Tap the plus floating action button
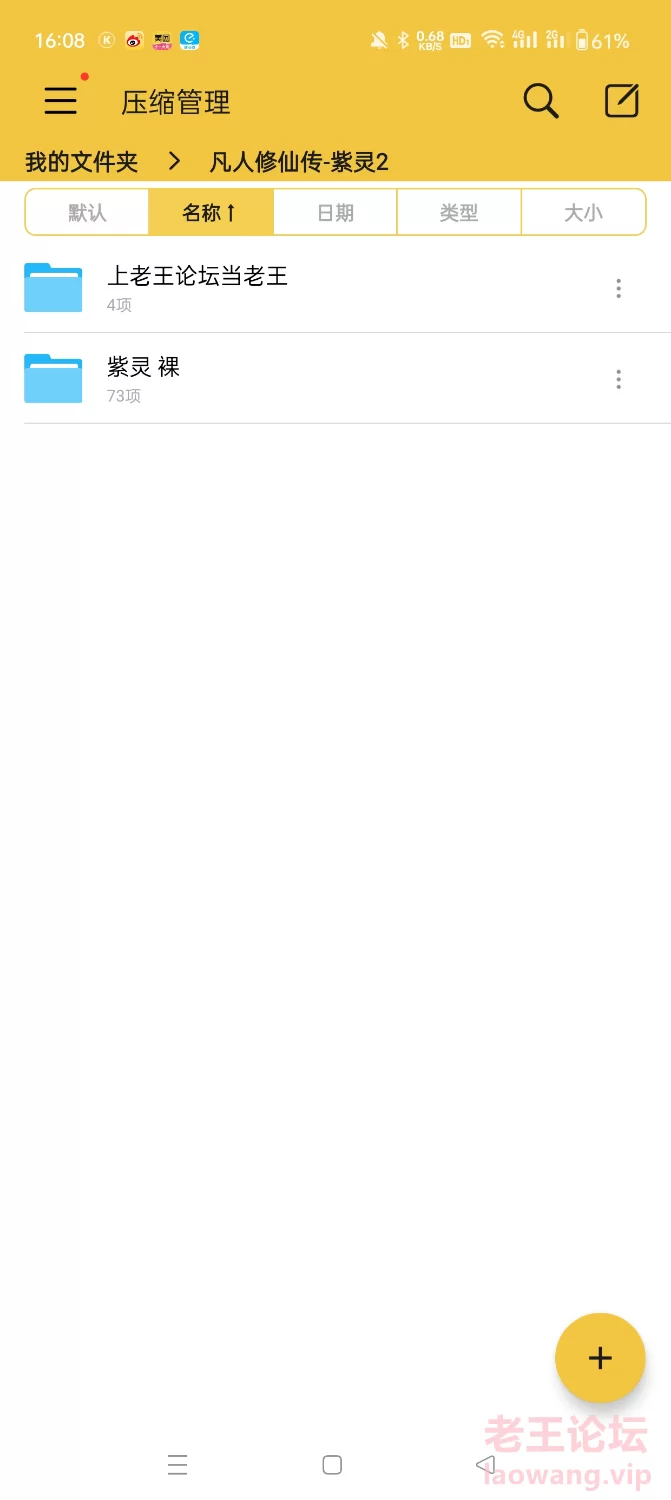The image size is (671, 1500). pyautogui.click(x=600, y=1358)
